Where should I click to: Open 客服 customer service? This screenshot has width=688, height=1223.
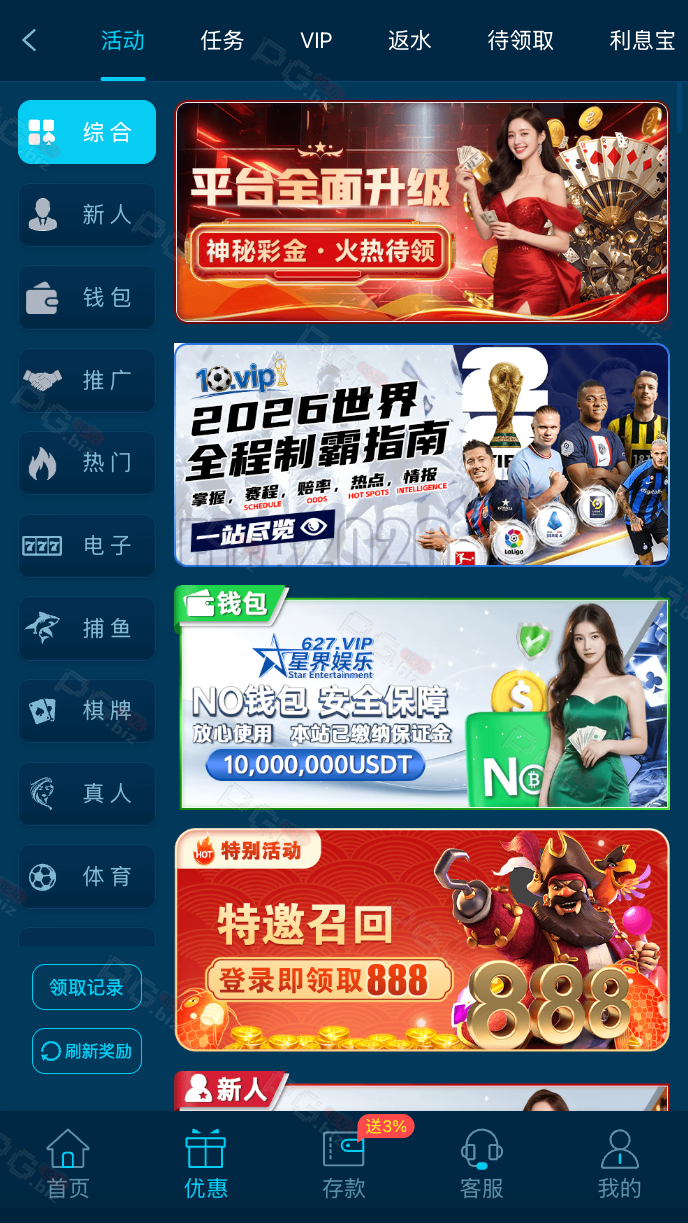[481, 1165]
